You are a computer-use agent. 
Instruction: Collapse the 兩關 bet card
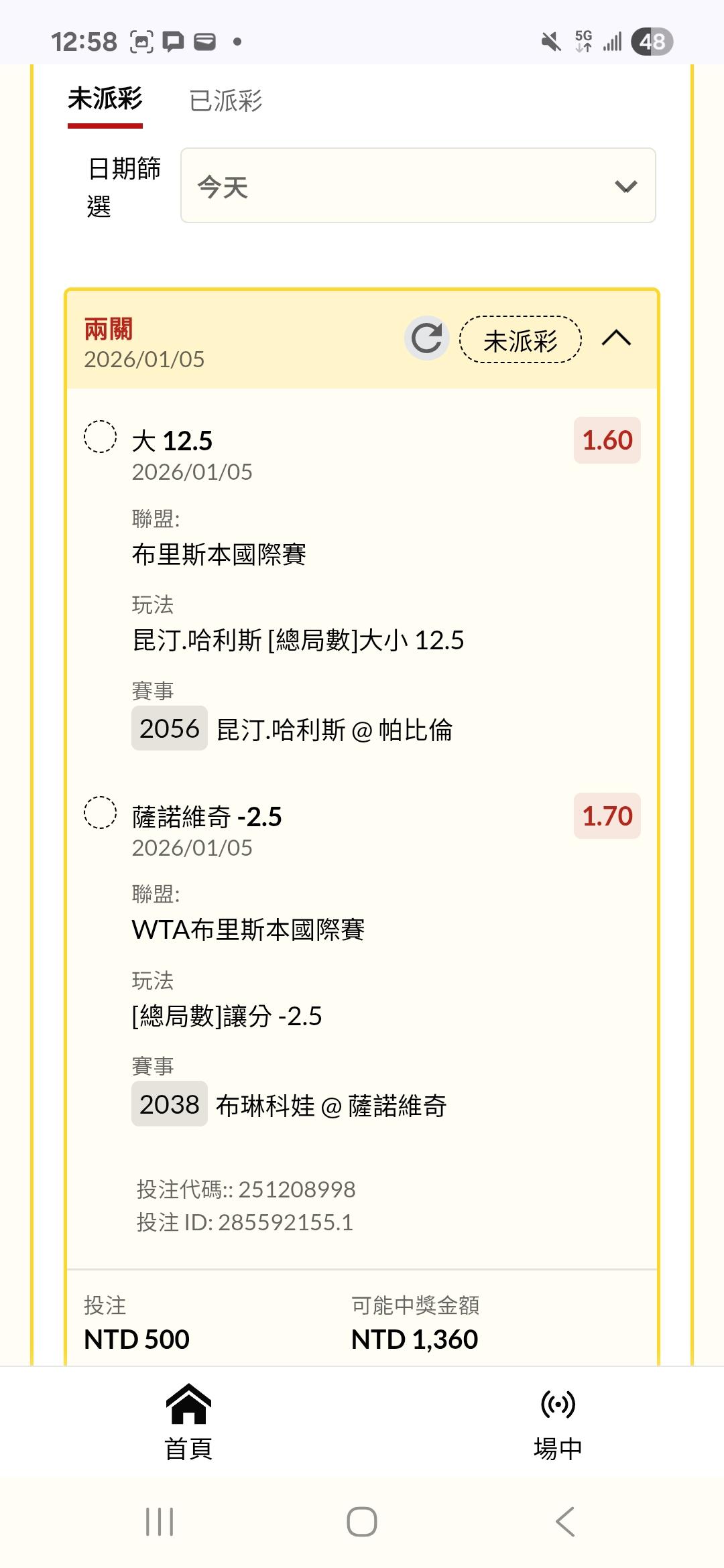[x=616, y=338]
